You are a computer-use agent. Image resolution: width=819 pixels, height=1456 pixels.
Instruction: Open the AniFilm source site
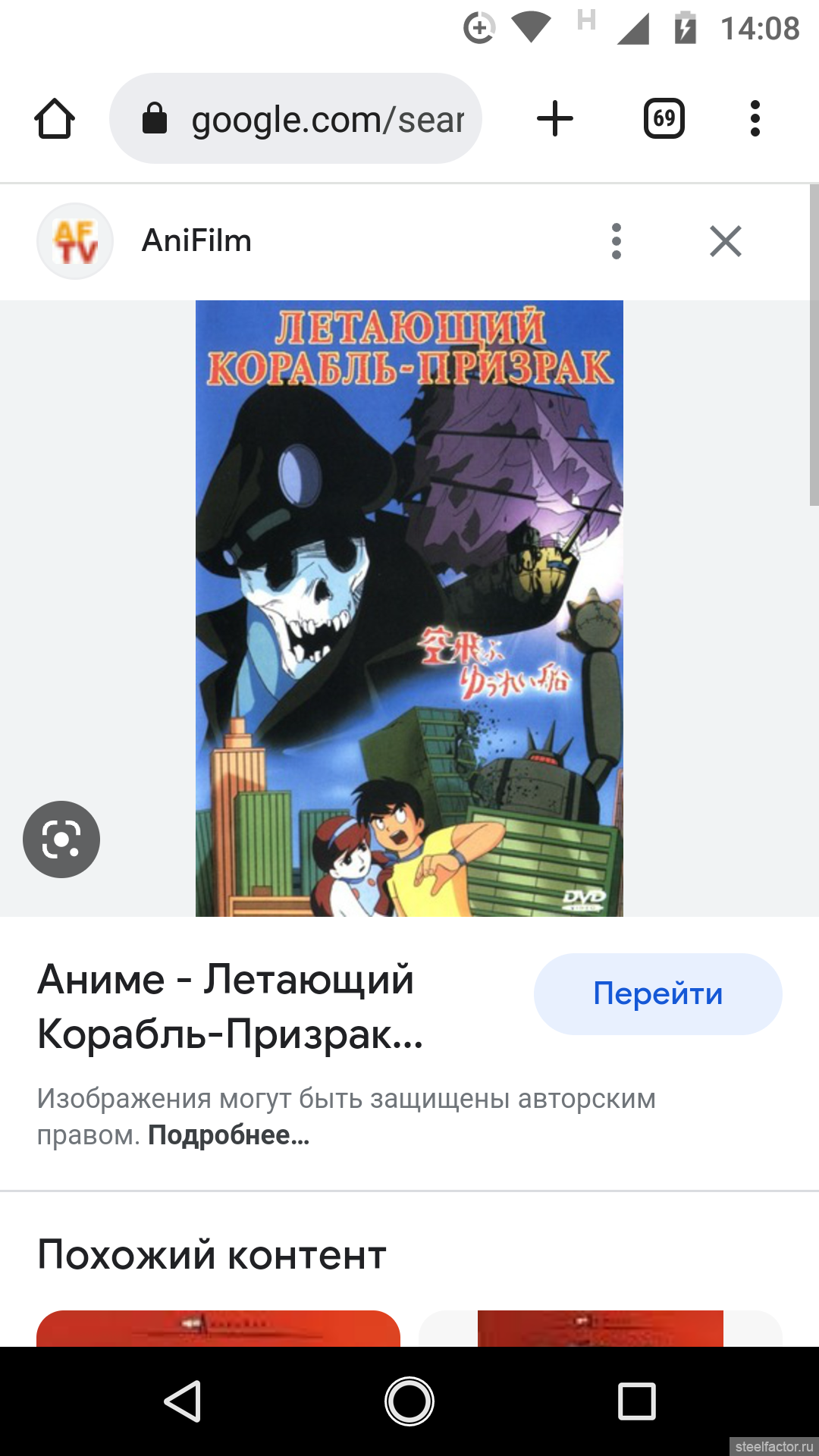click(196, 241)
